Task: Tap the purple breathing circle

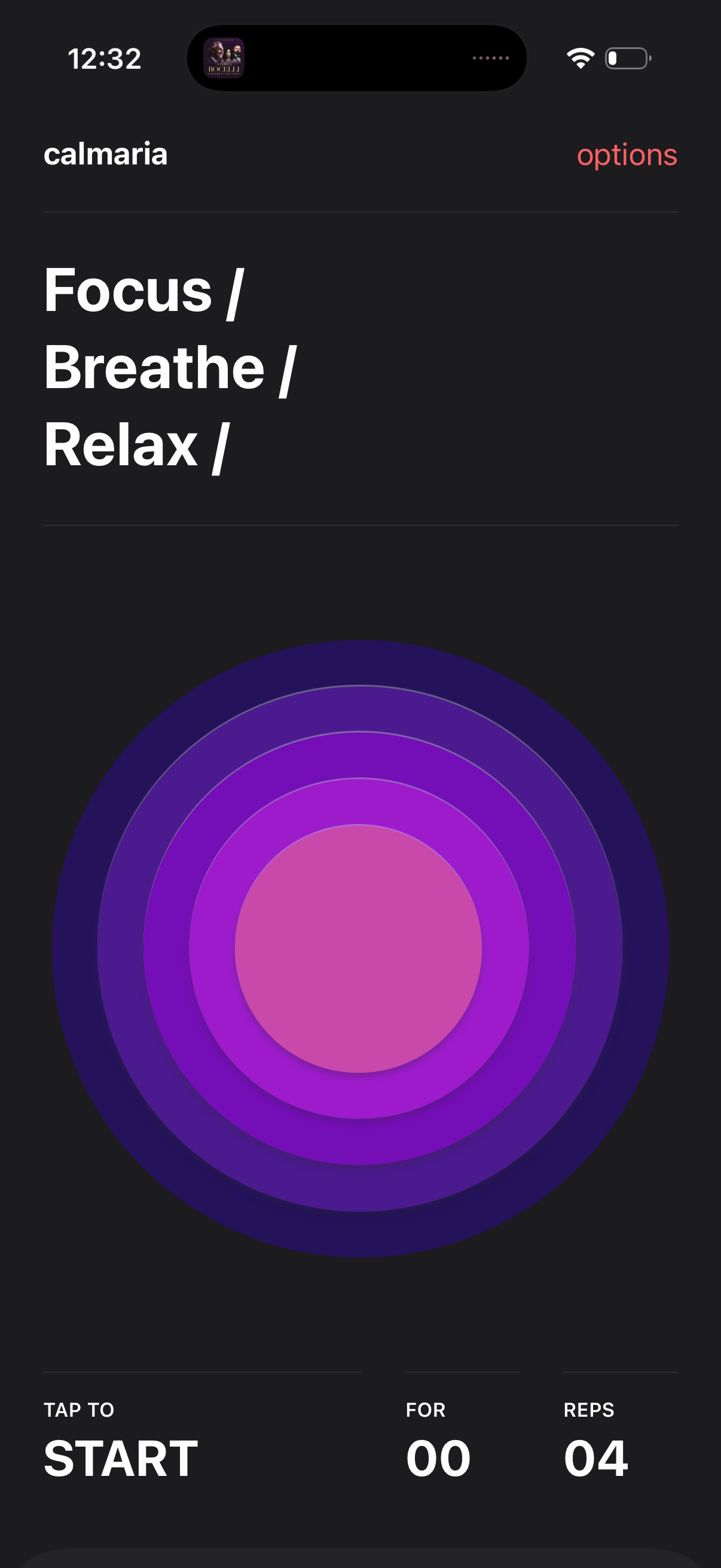Action: pos(359,948)
